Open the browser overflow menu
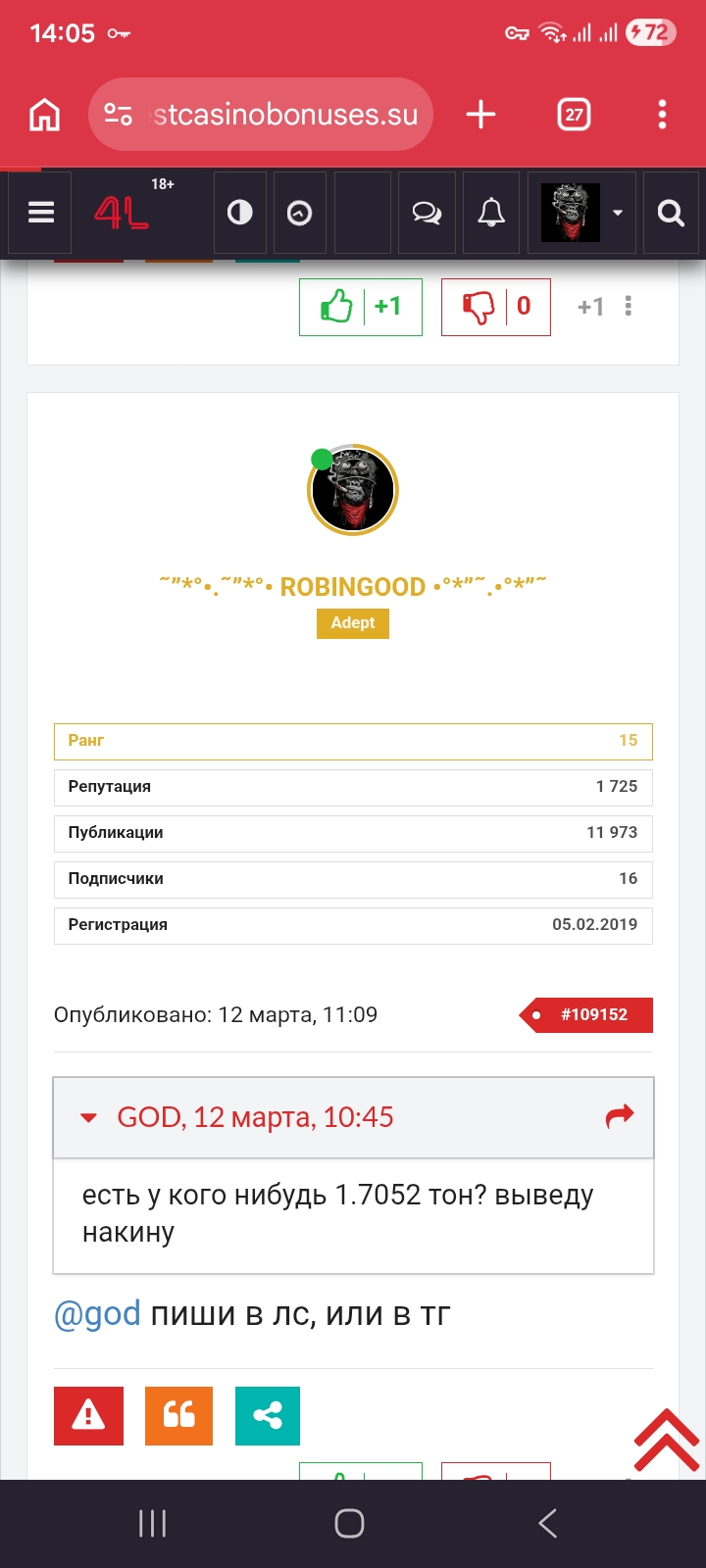706x1568 pixels. click(x=663, y=115)
